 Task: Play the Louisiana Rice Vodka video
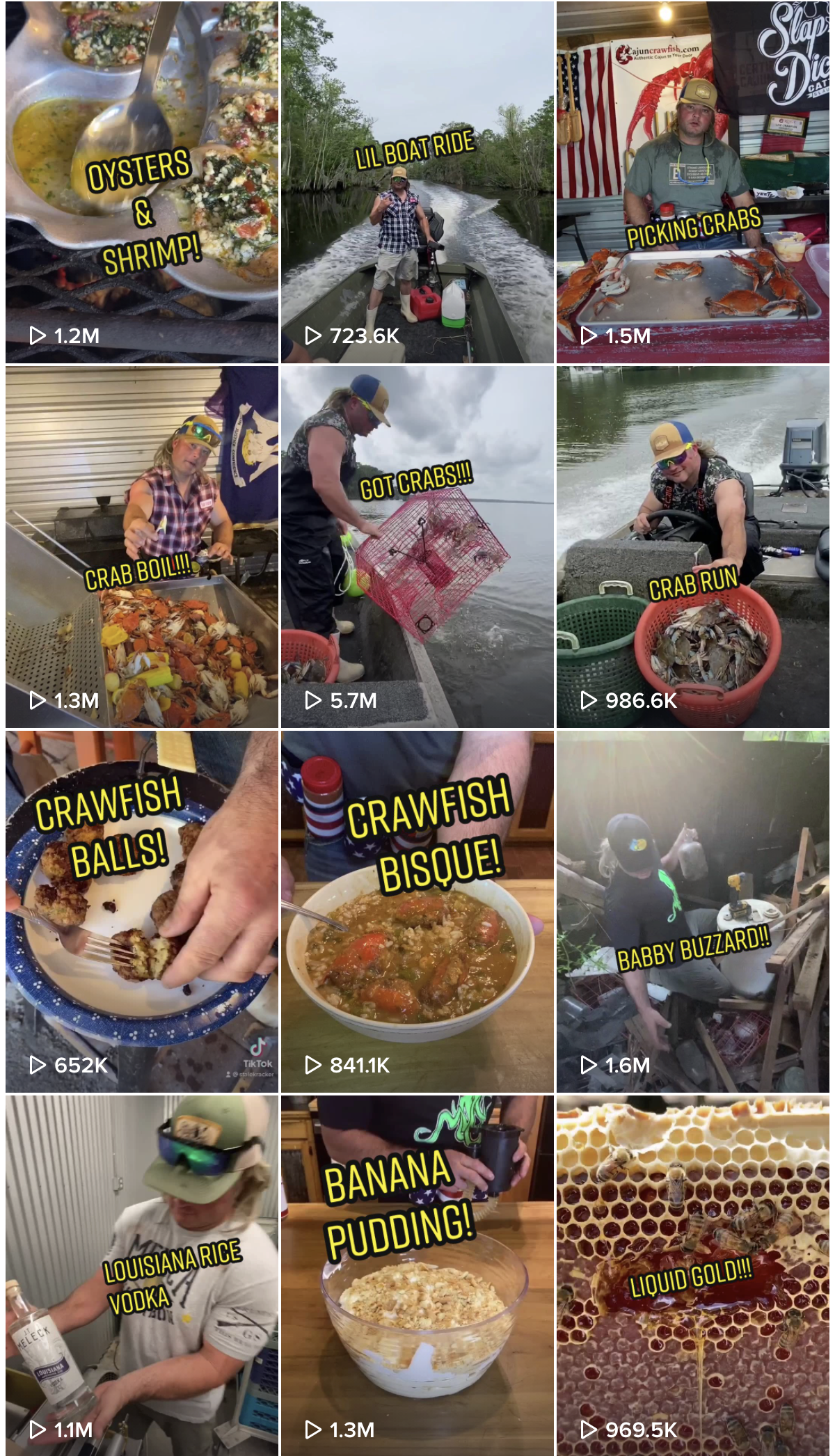click(142, 1275)
